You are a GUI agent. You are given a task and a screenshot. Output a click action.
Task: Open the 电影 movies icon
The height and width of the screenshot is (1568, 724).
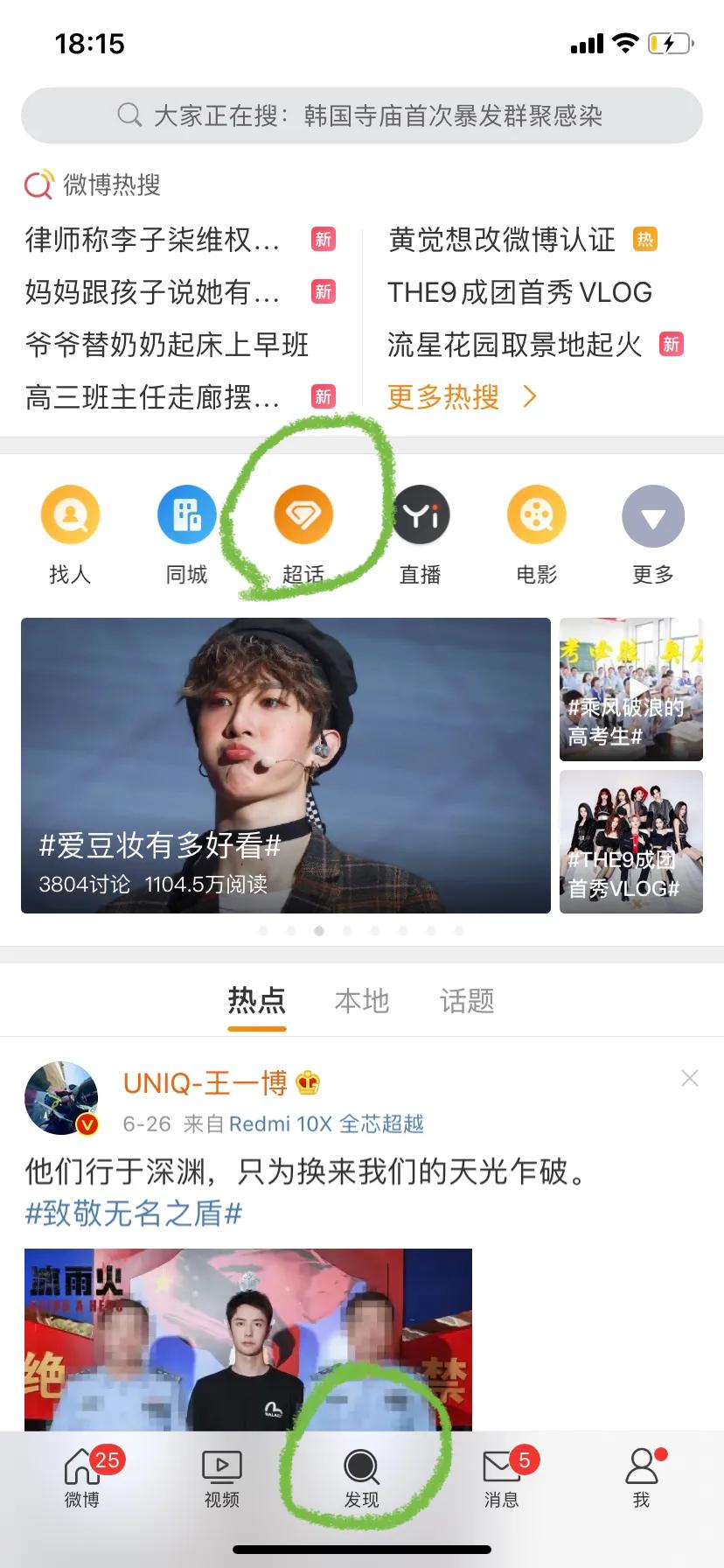click(x=536, y=514)
